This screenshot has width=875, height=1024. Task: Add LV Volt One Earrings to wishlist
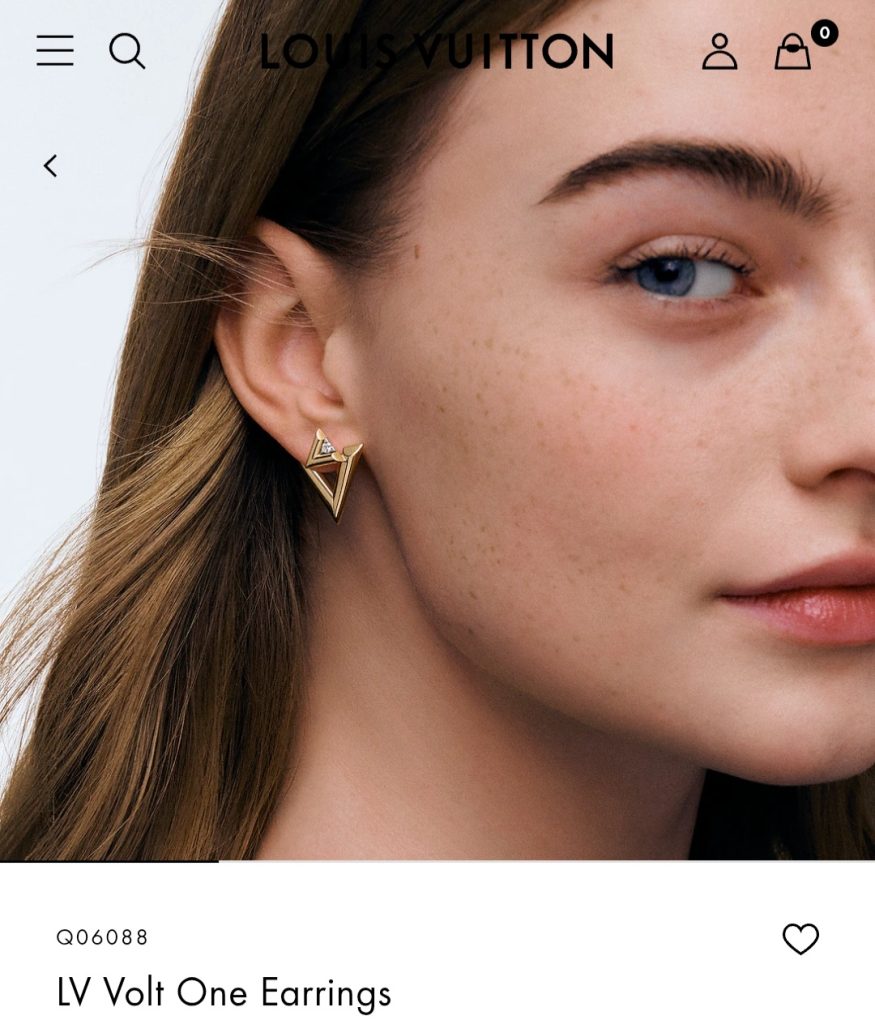click(800, 938)
